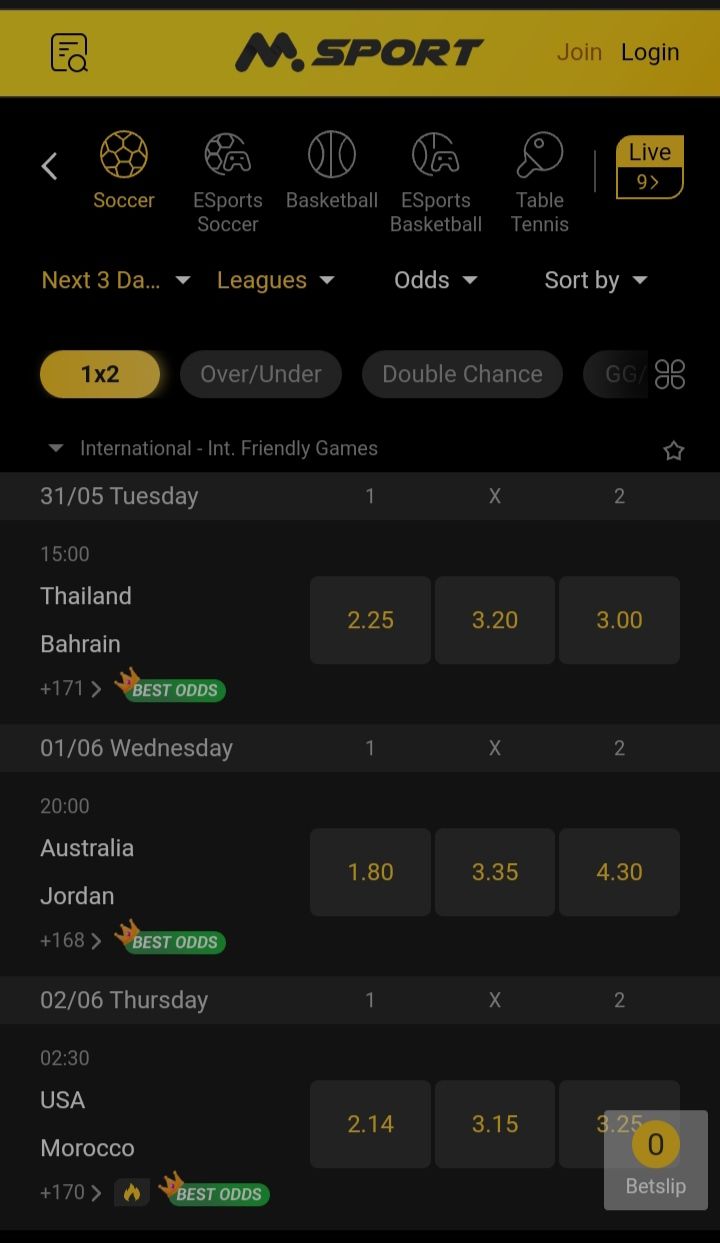The width and height of the screenshot is (720, 1243).
Task: Tap the Join link
Action: 579,52
